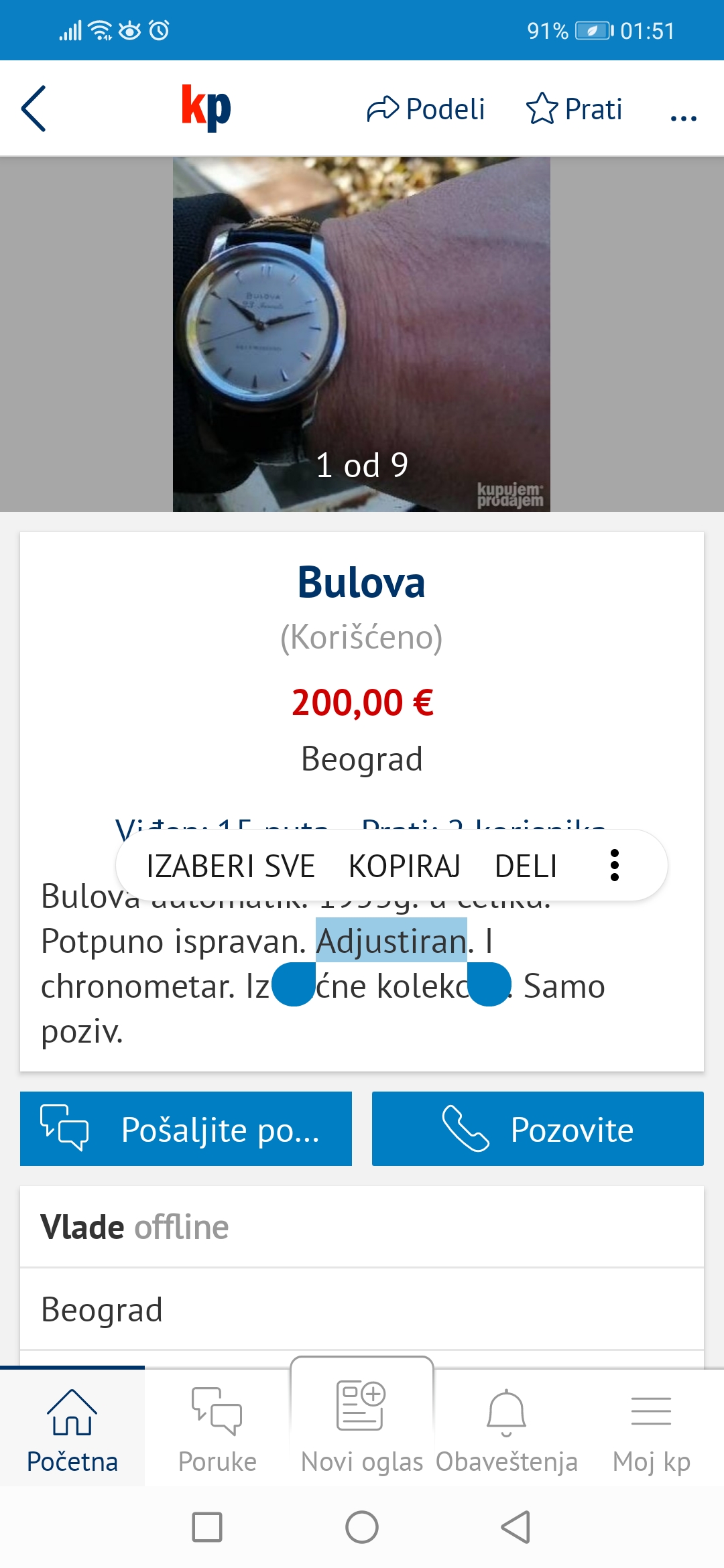724x1568 pixels.
Task: View the Obaveštenja tab
Action: tap(507, 1427)
